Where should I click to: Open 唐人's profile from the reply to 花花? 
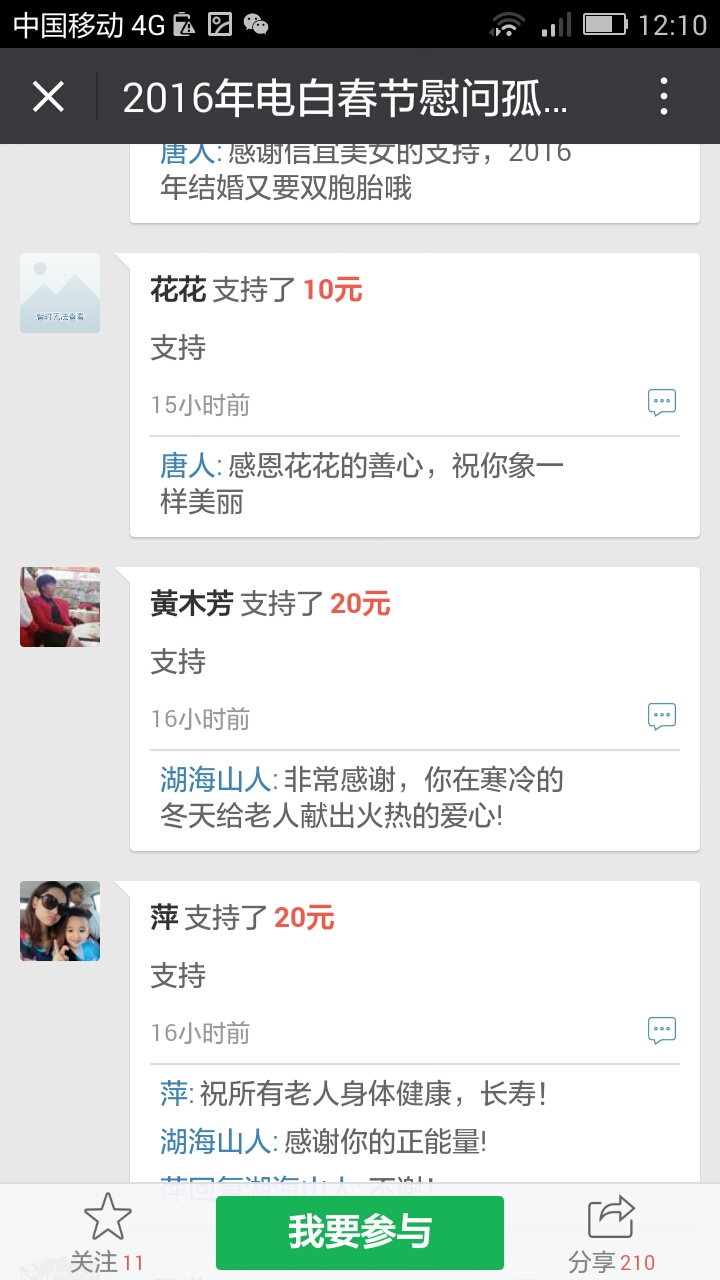[187, 466]
